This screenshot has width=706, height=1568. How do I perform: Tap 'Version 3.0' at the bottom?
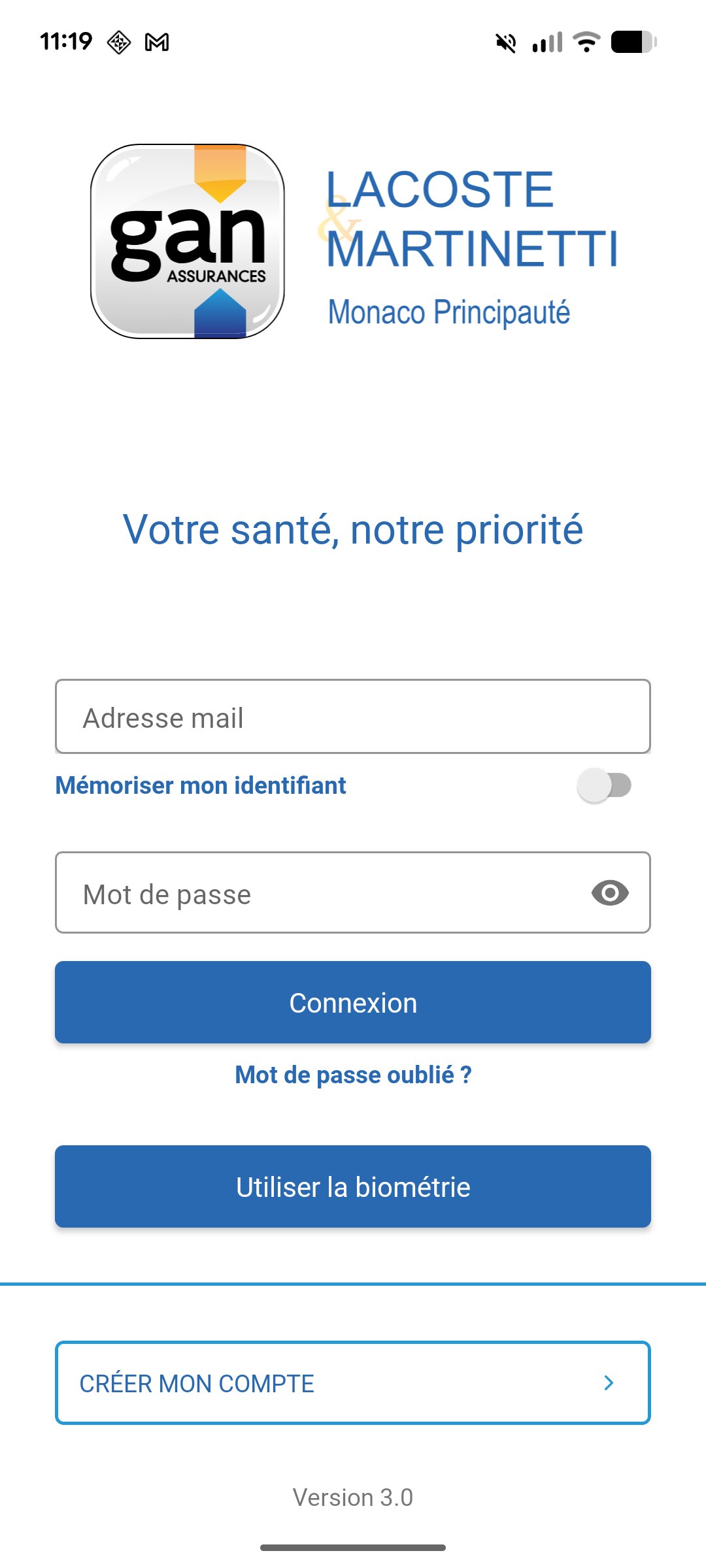pos(353,1497)
